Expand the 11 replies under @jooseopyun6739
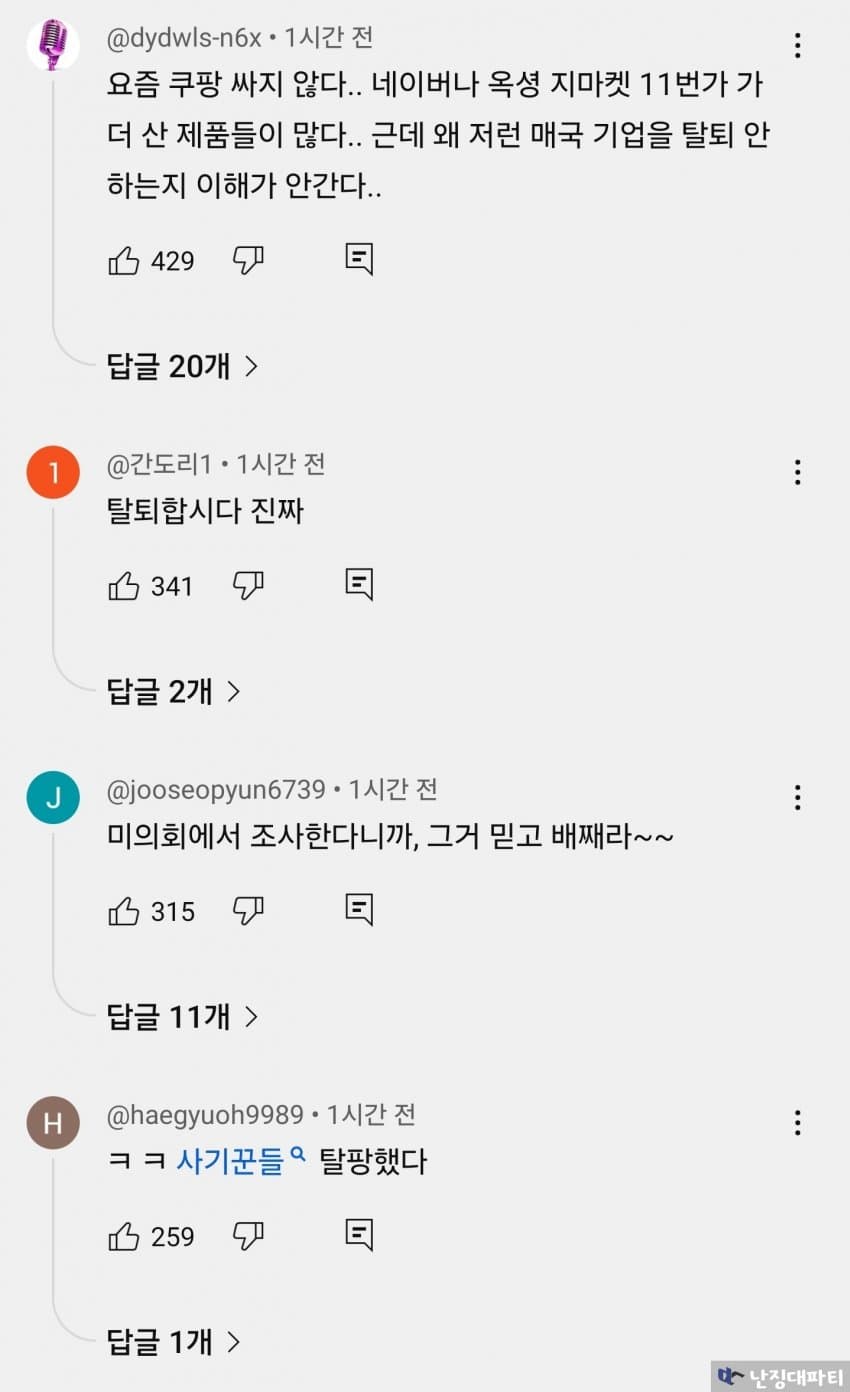The width and height of the screenshot is (850, 1392). point(182,1017)
